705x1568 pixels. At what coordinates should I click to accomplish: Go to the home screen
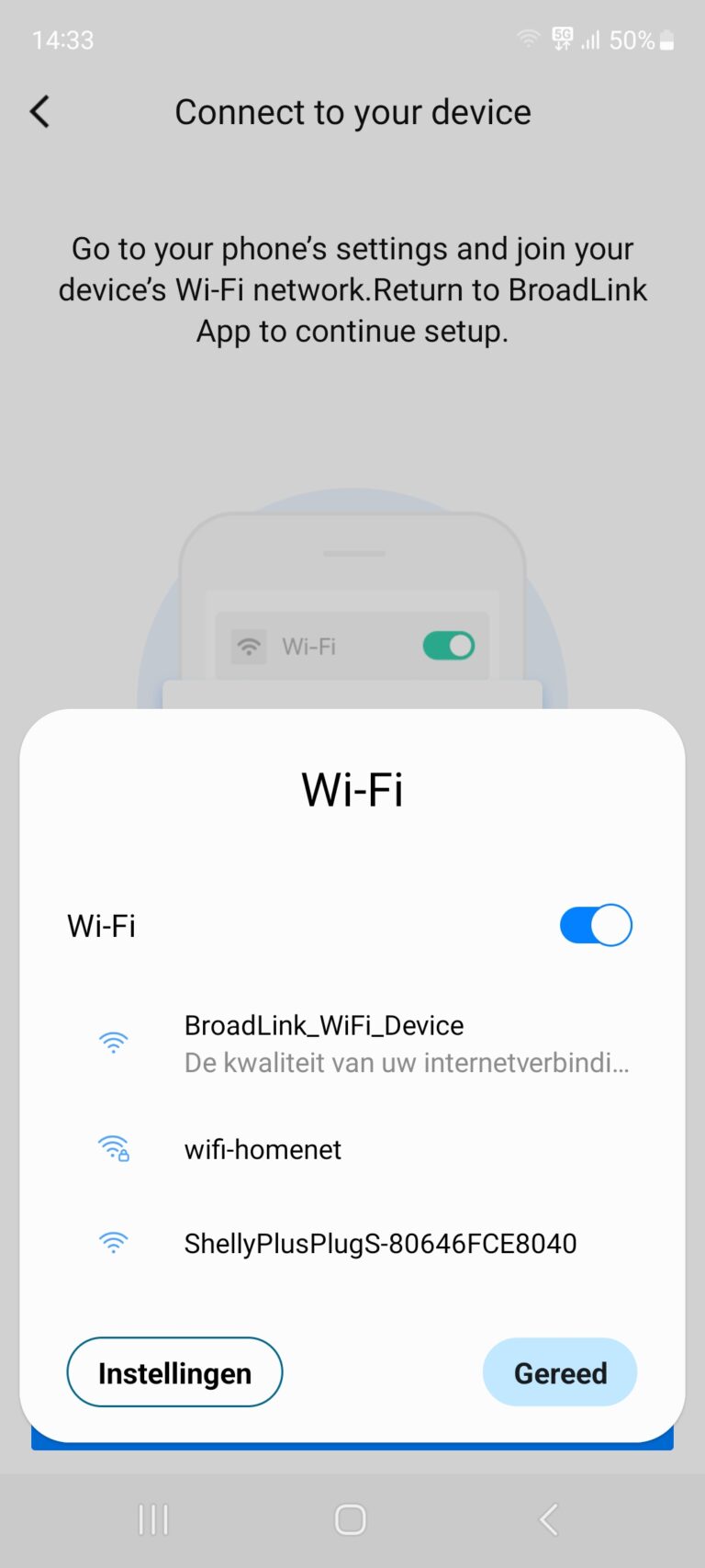[351, 1519]
